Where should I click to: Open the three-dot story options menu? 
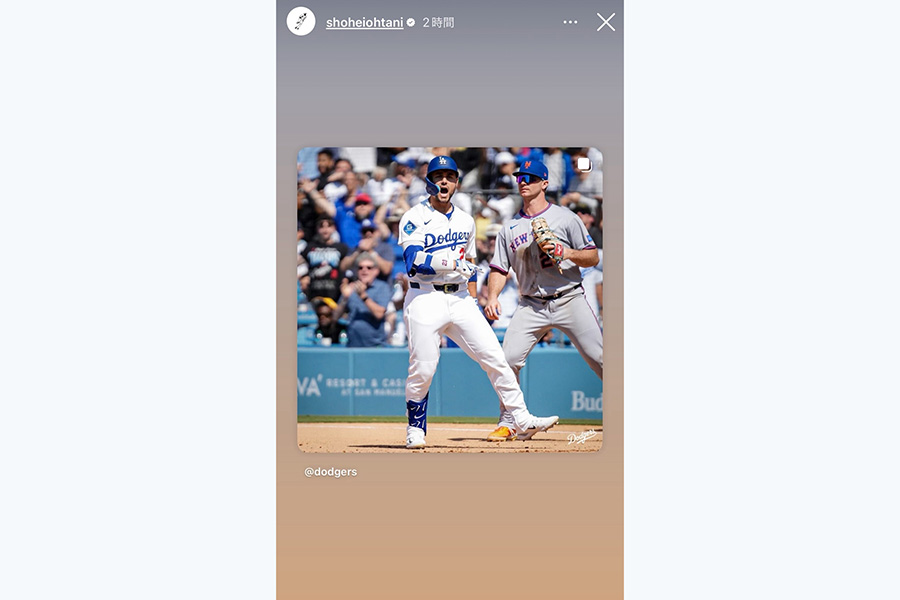point(570,22)
